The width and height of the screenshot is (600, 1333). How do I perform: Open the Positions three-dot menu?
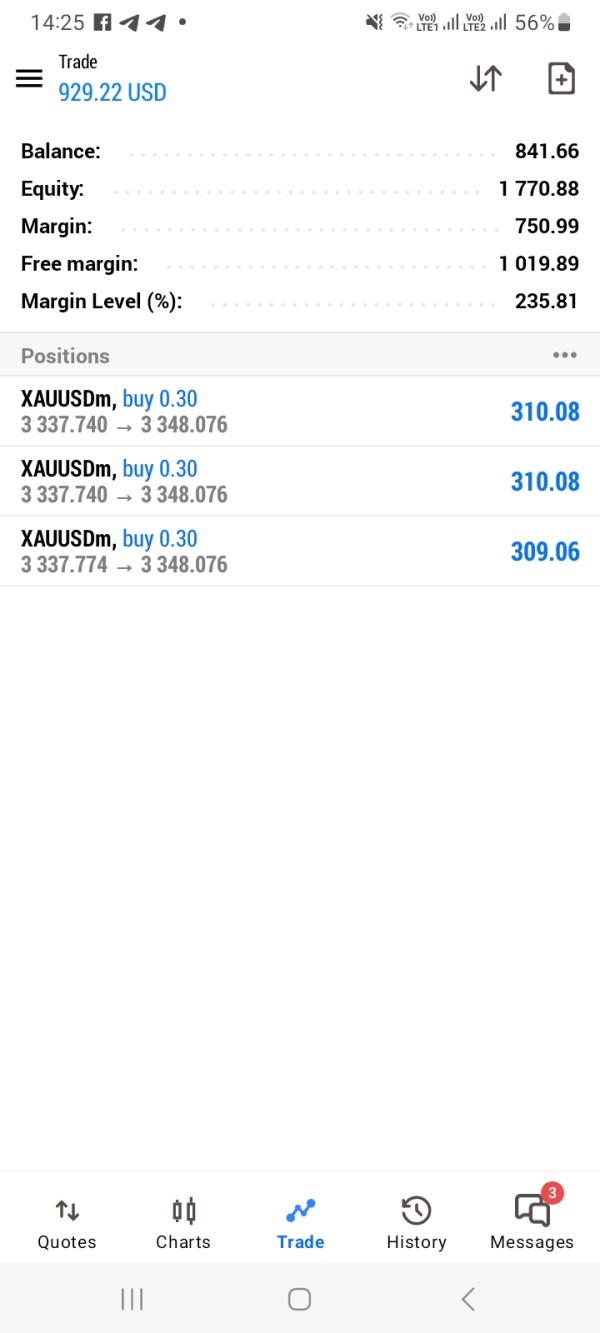pyautogui.click(x=564, y=355)
